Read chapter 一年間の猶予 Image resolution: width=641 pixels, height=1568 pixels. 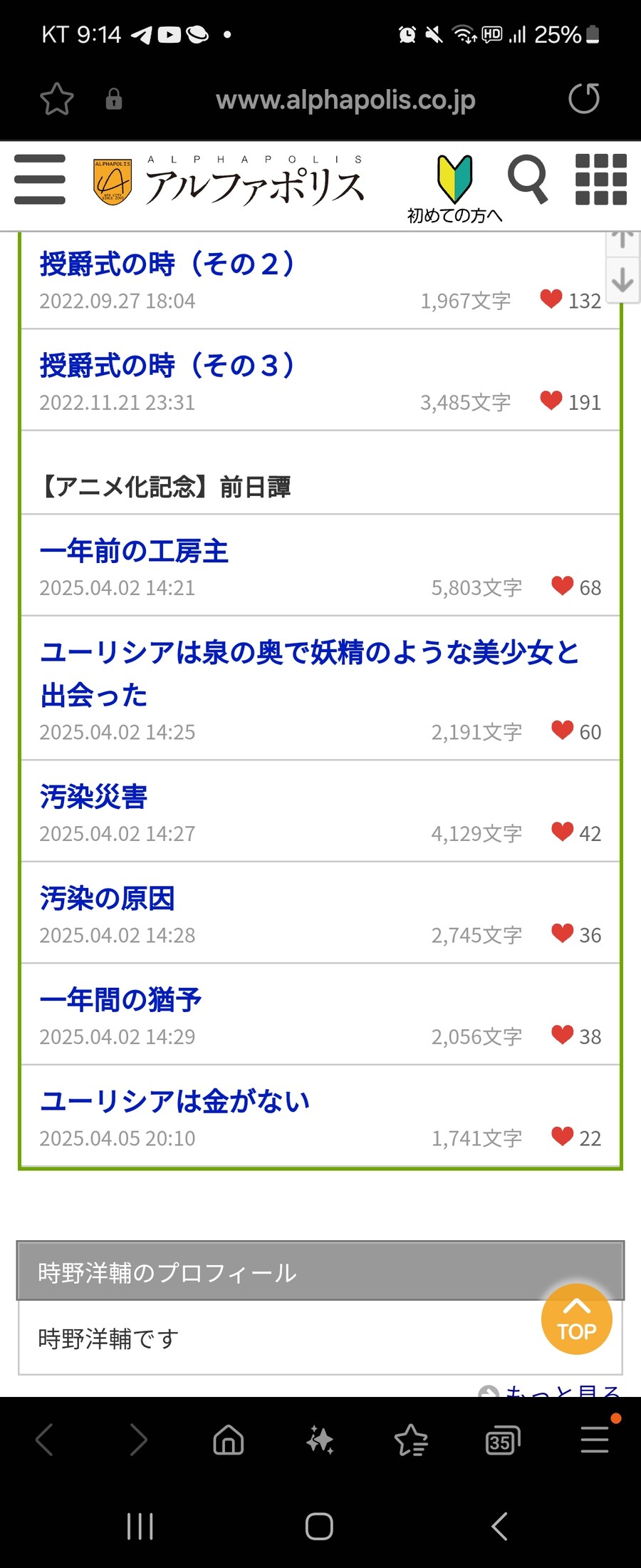120,1000
